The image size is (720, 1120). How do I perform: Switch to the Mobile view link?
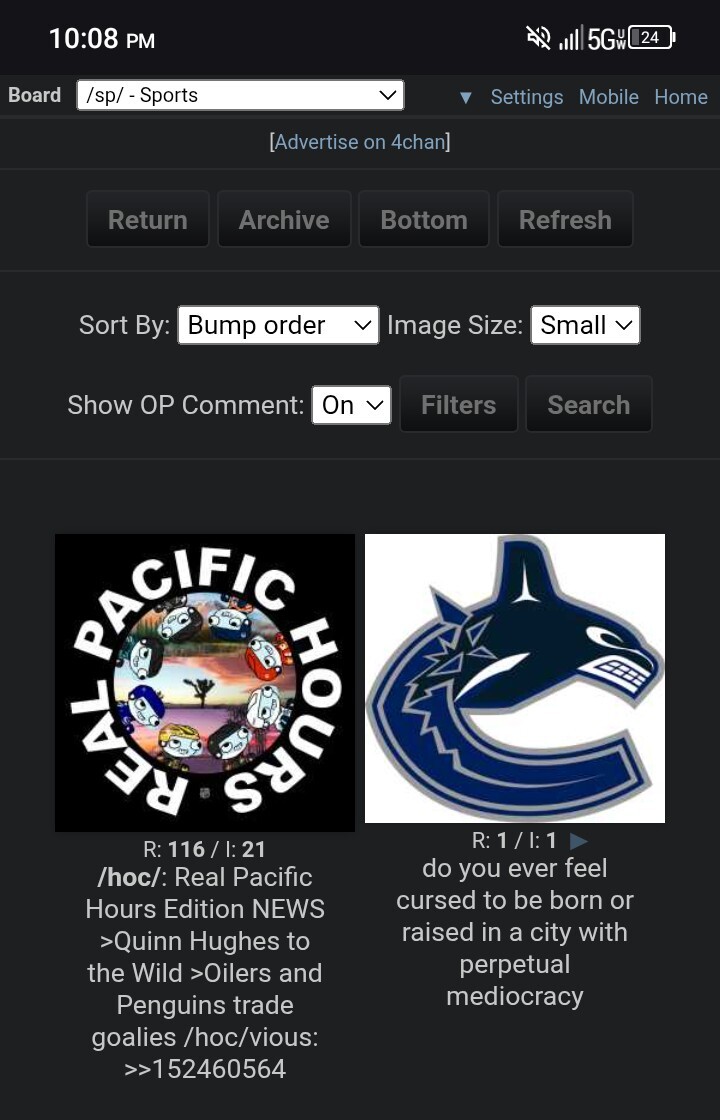point(608,97)
